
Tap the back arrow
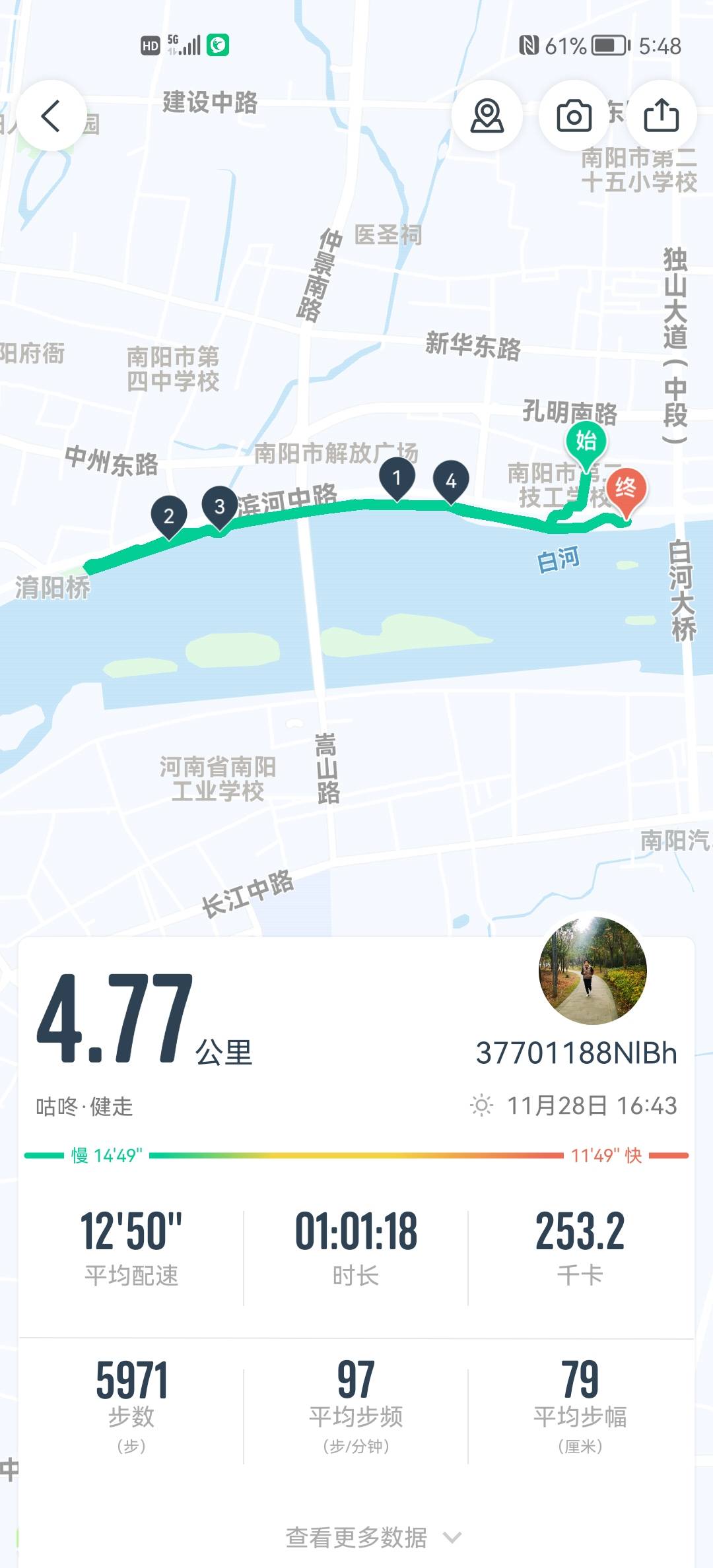(51, 116)
